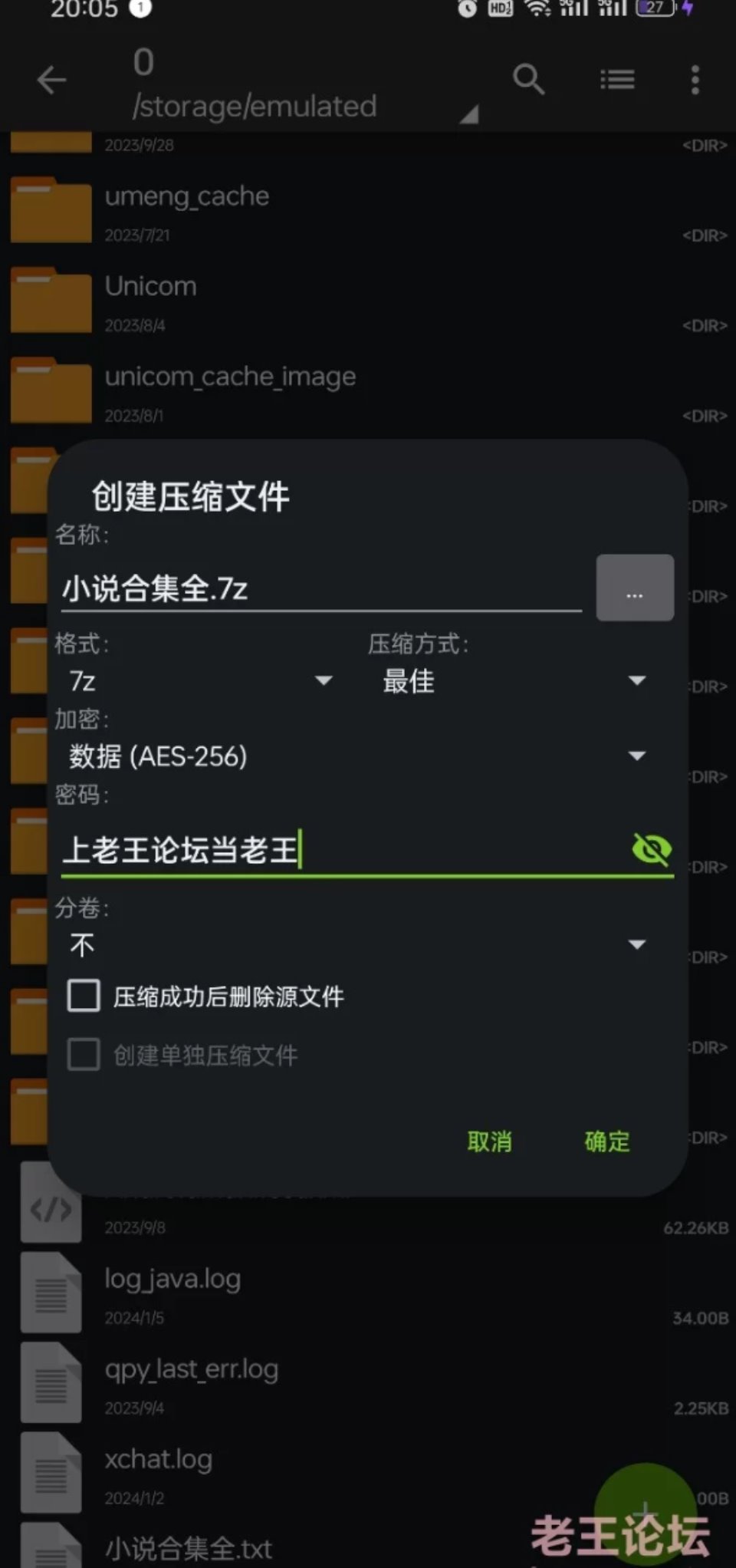Expand the /storage/emulated path dropdown
736x1568 pixels.
point(468,114)
